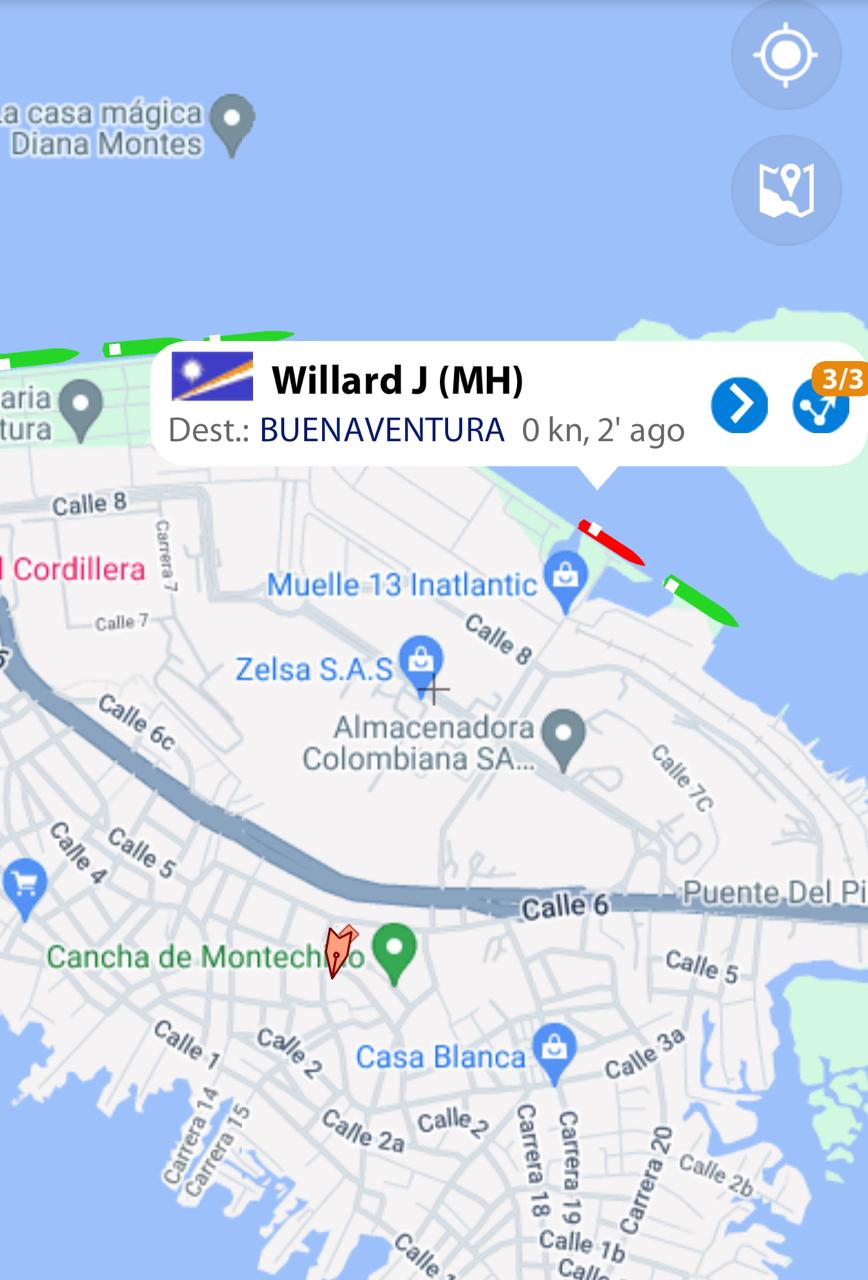Open the map layers button
The height and width of the screenshot is (1280, 868).
785,189
